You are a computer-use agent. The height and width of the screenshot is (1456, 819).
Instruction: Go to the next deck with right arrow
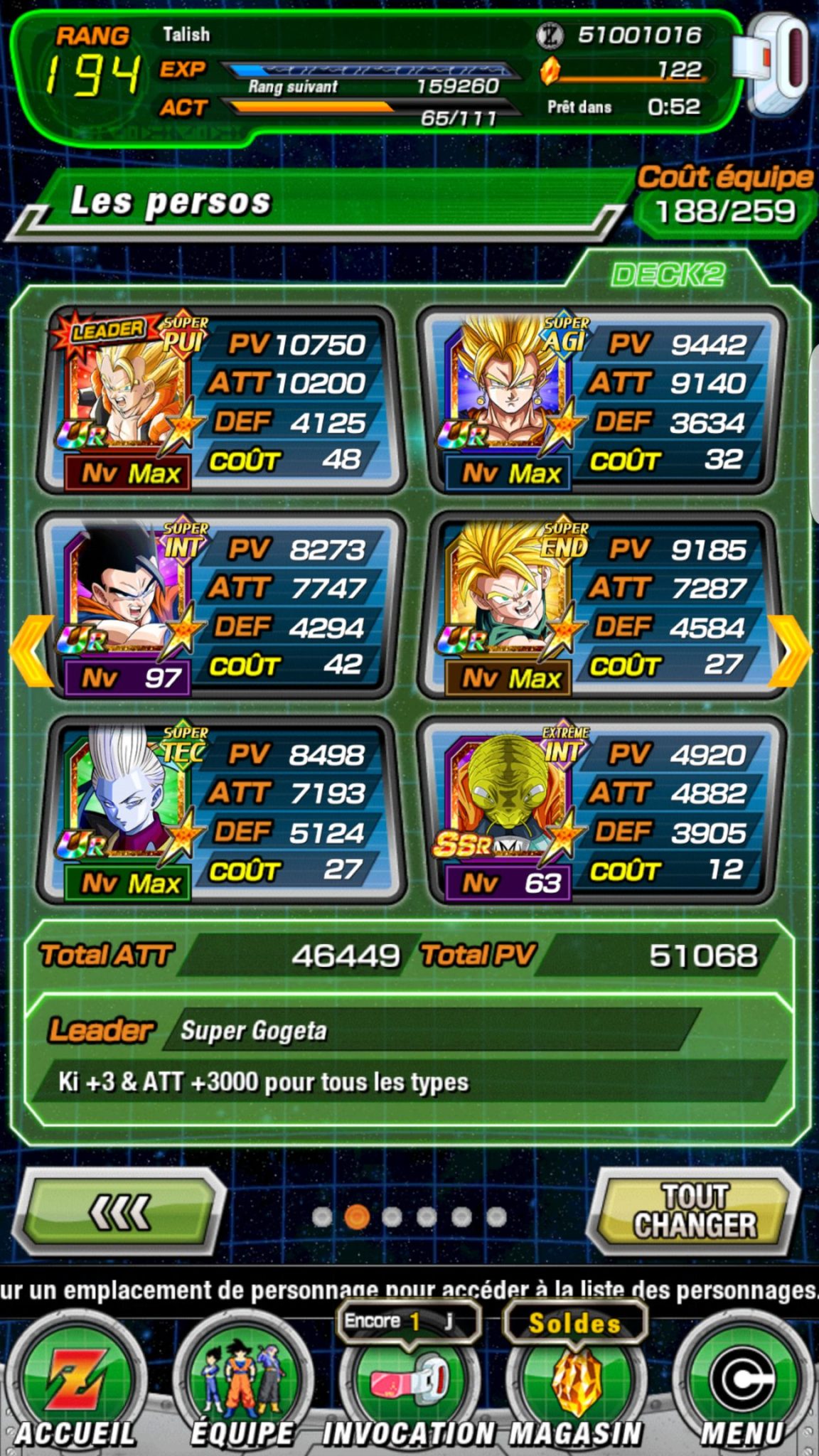[789, 651]
